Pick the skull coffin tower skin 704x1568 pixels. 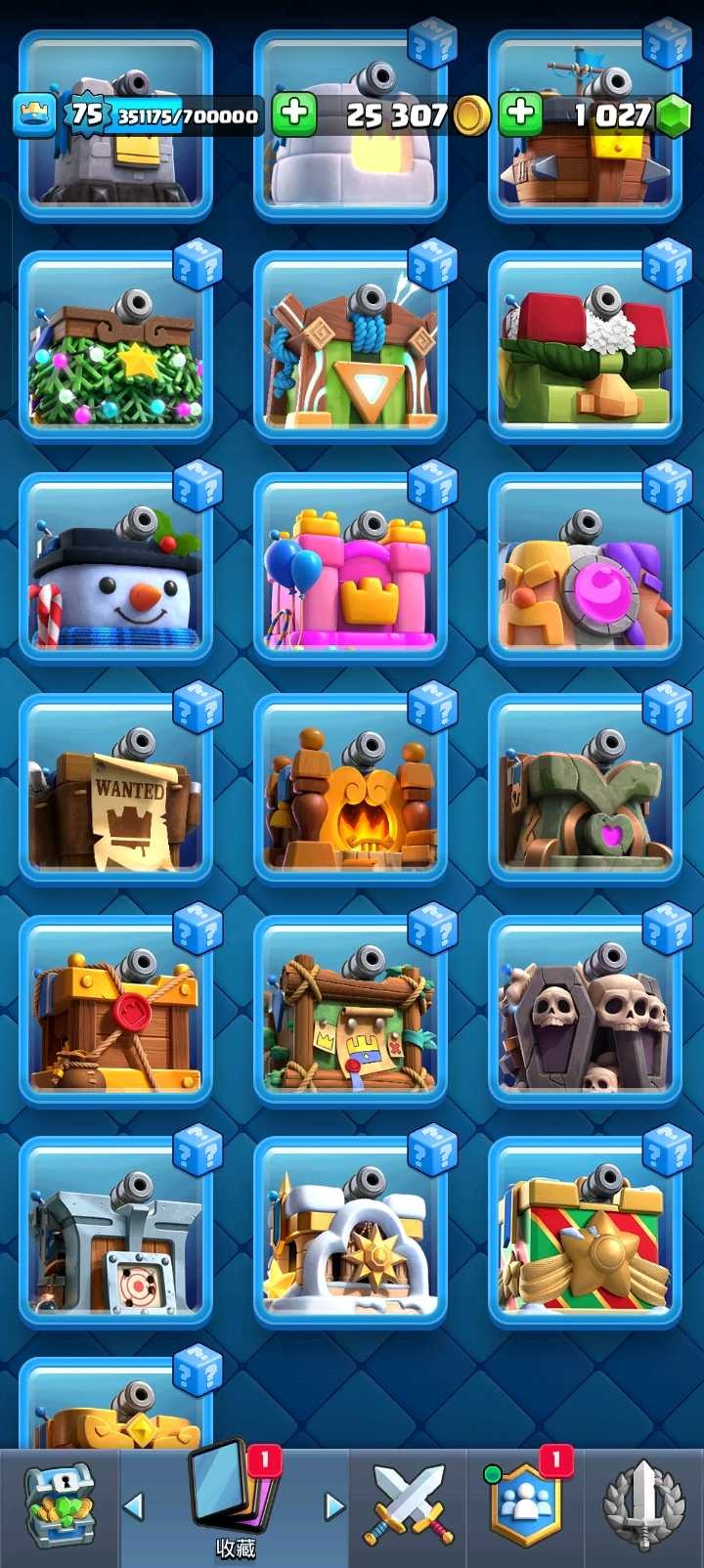(585, 1009)
